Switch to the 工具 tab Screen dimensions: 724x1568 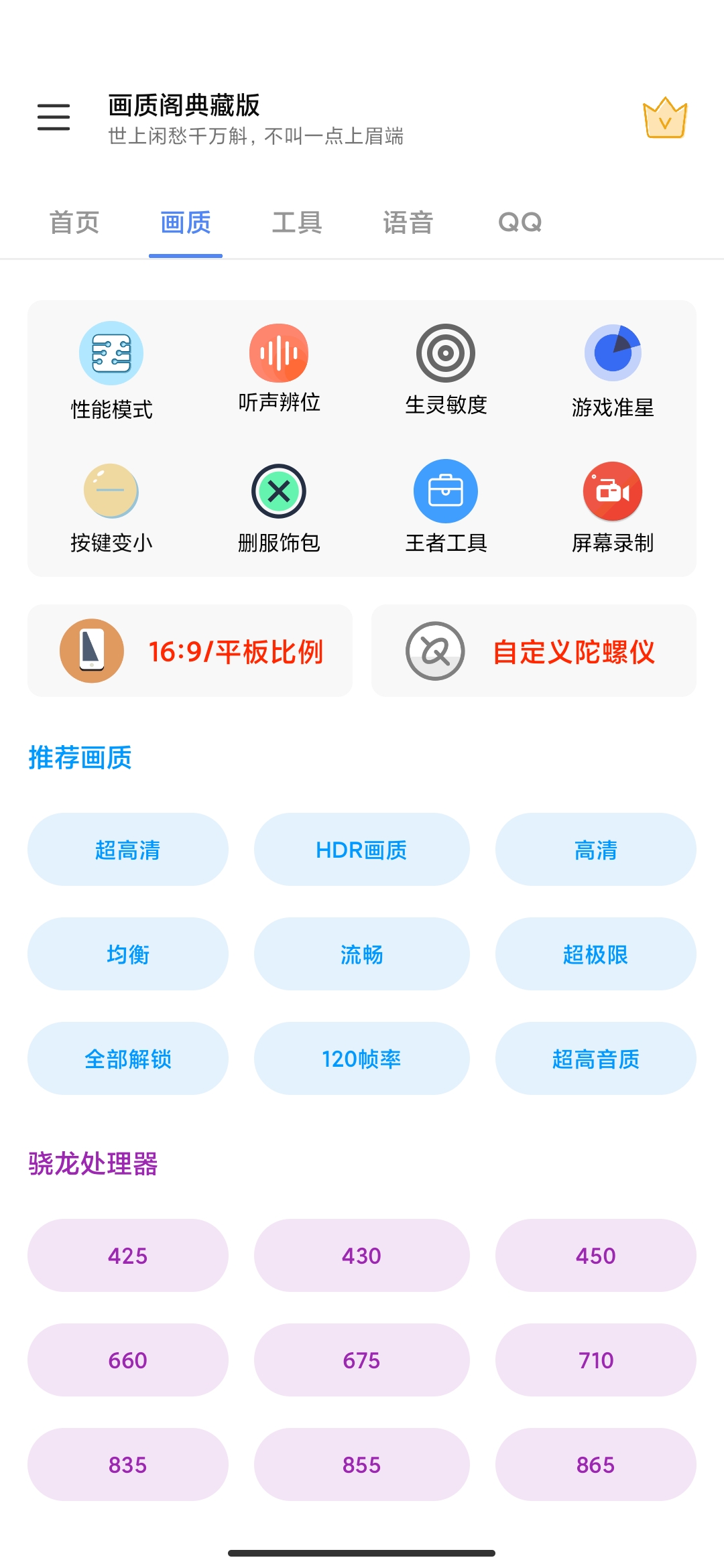point(297,222)
